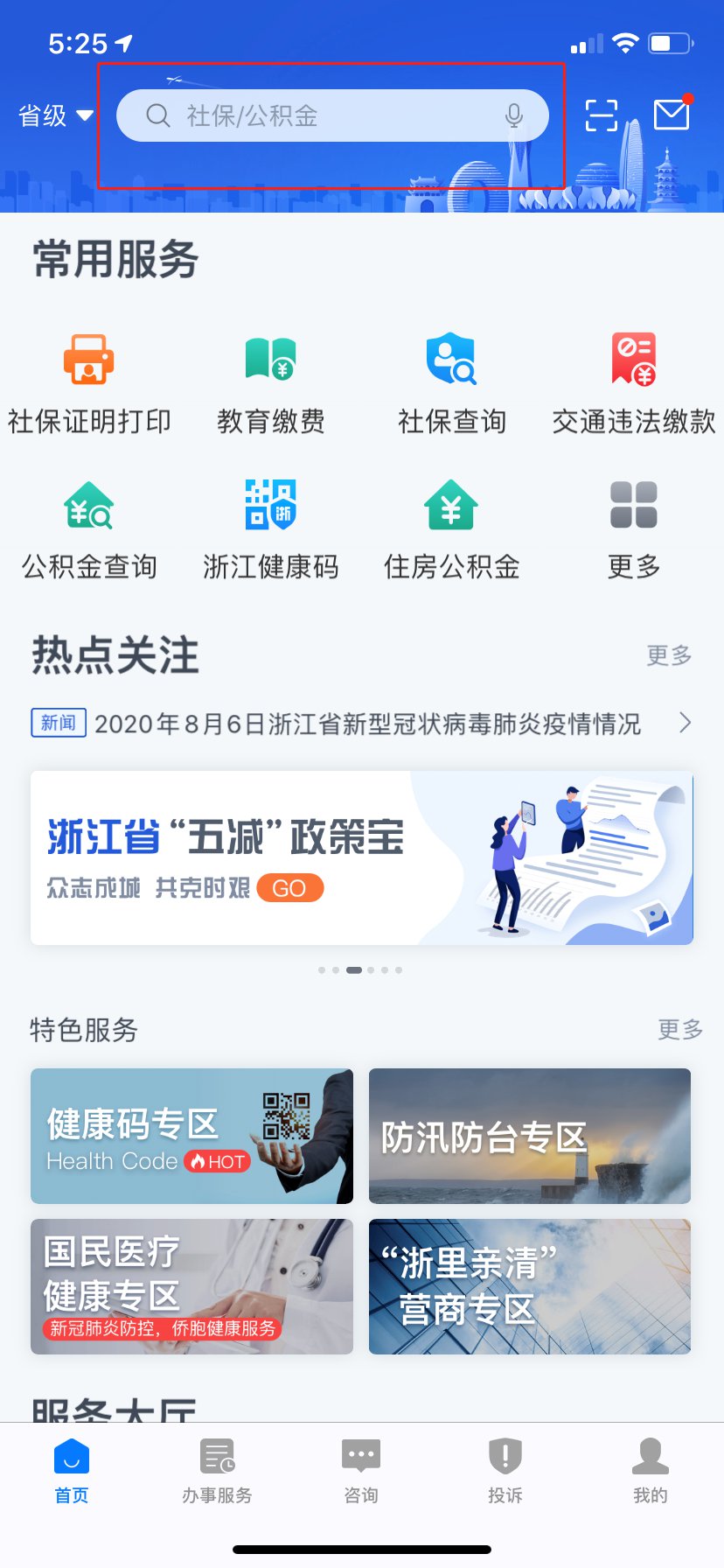
Task: View 更多 next to 热点关注
Action: [x=669, y=655]
